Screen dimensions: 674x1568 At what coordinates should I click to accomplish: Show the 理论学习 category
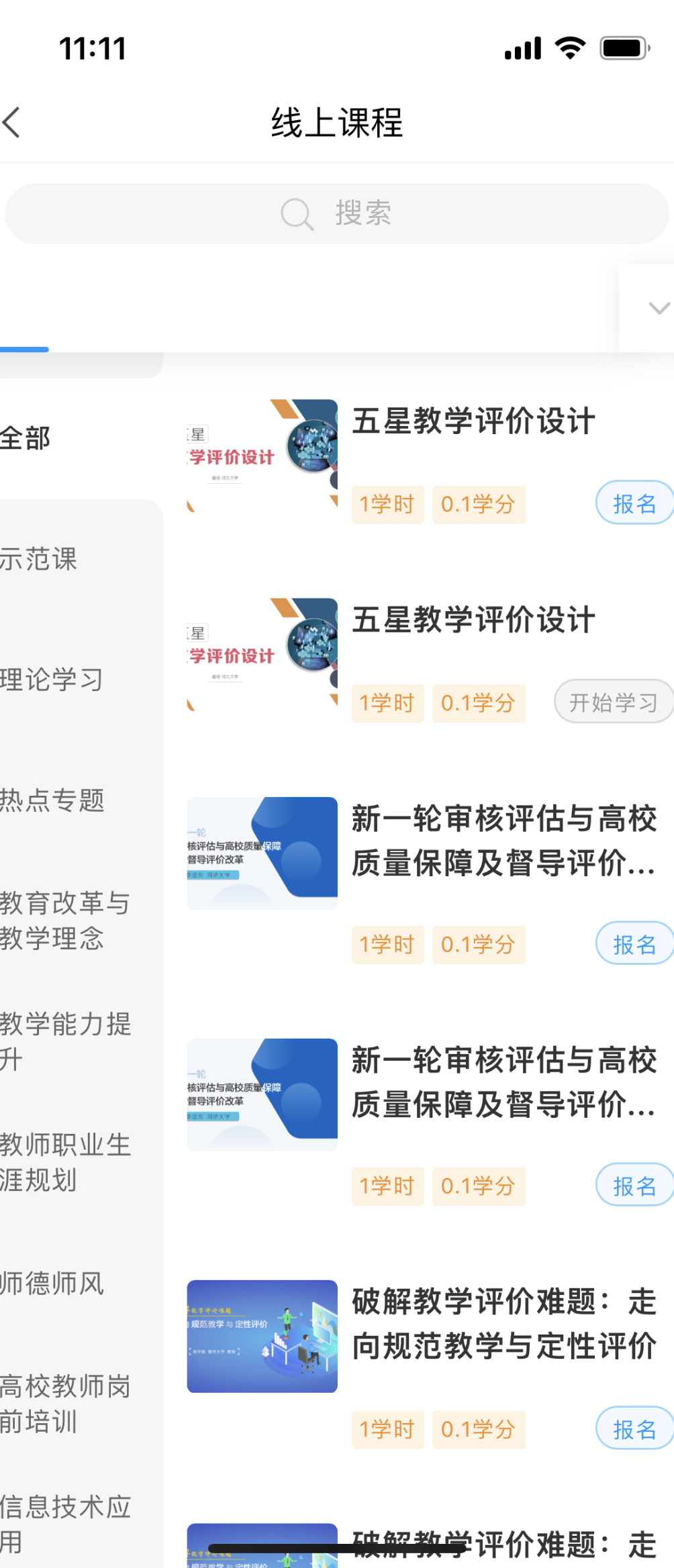[52, 680]
